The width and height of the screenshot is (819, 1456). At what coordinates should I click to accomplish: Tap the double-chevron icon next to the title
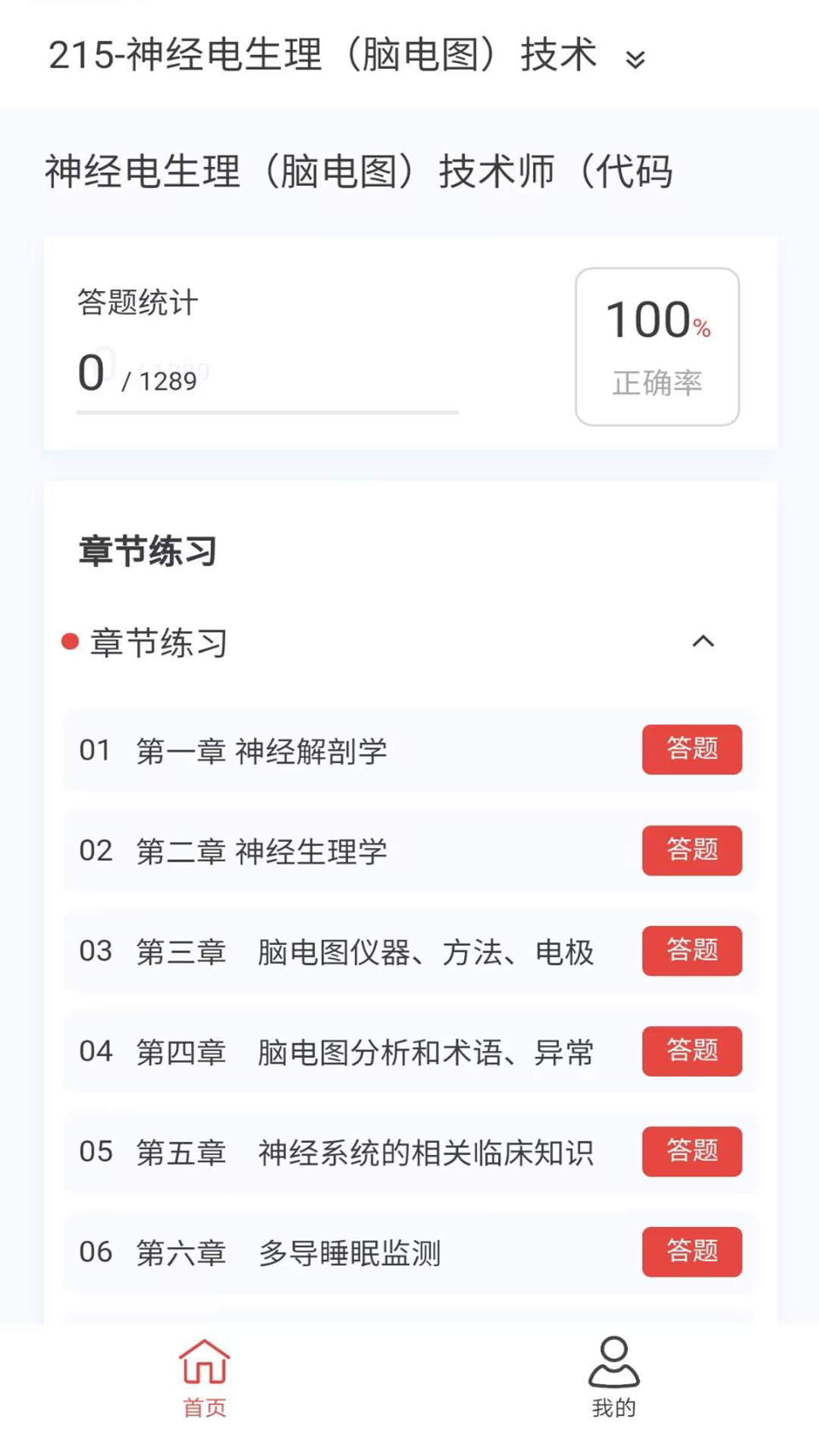[635, 61]
